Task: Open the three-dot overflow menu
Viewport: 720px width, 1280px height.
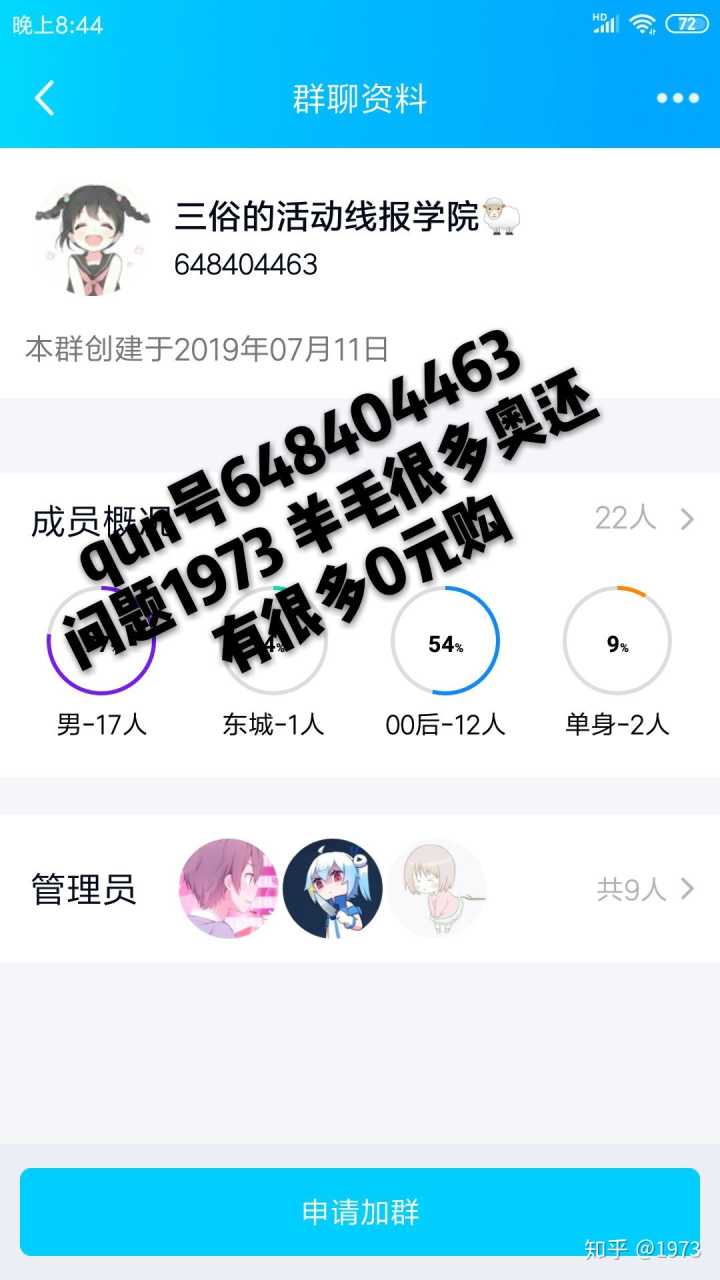Action: [x=677, y=98]
